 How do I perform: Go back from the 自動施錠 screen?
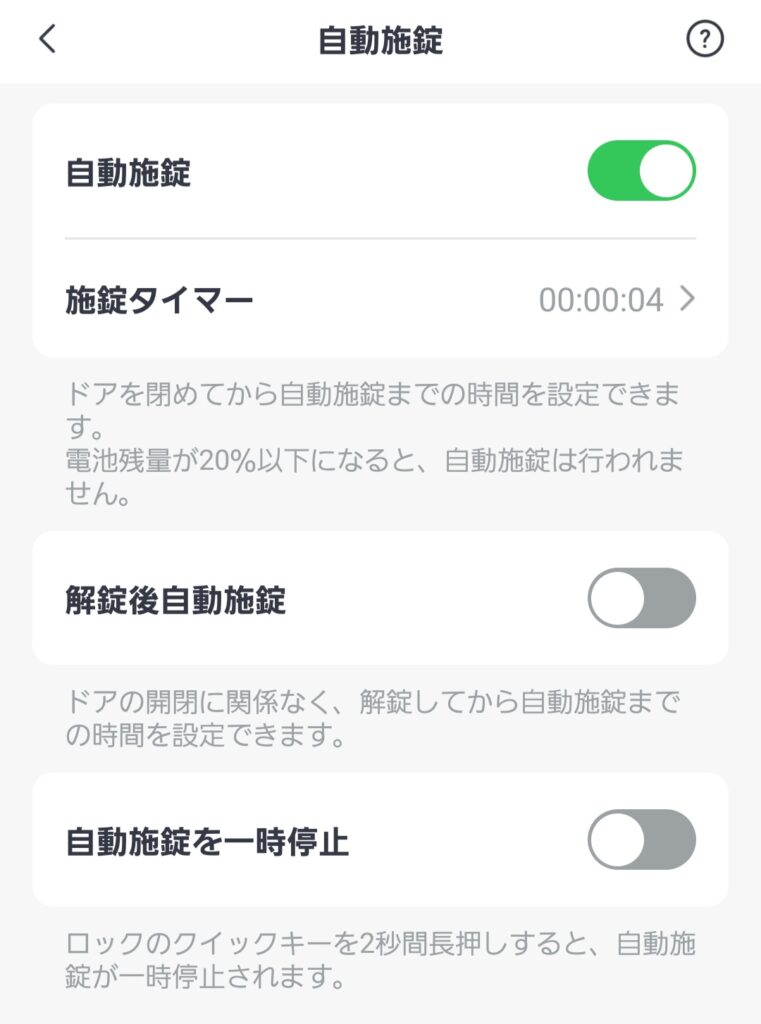[x=47, y=39]
